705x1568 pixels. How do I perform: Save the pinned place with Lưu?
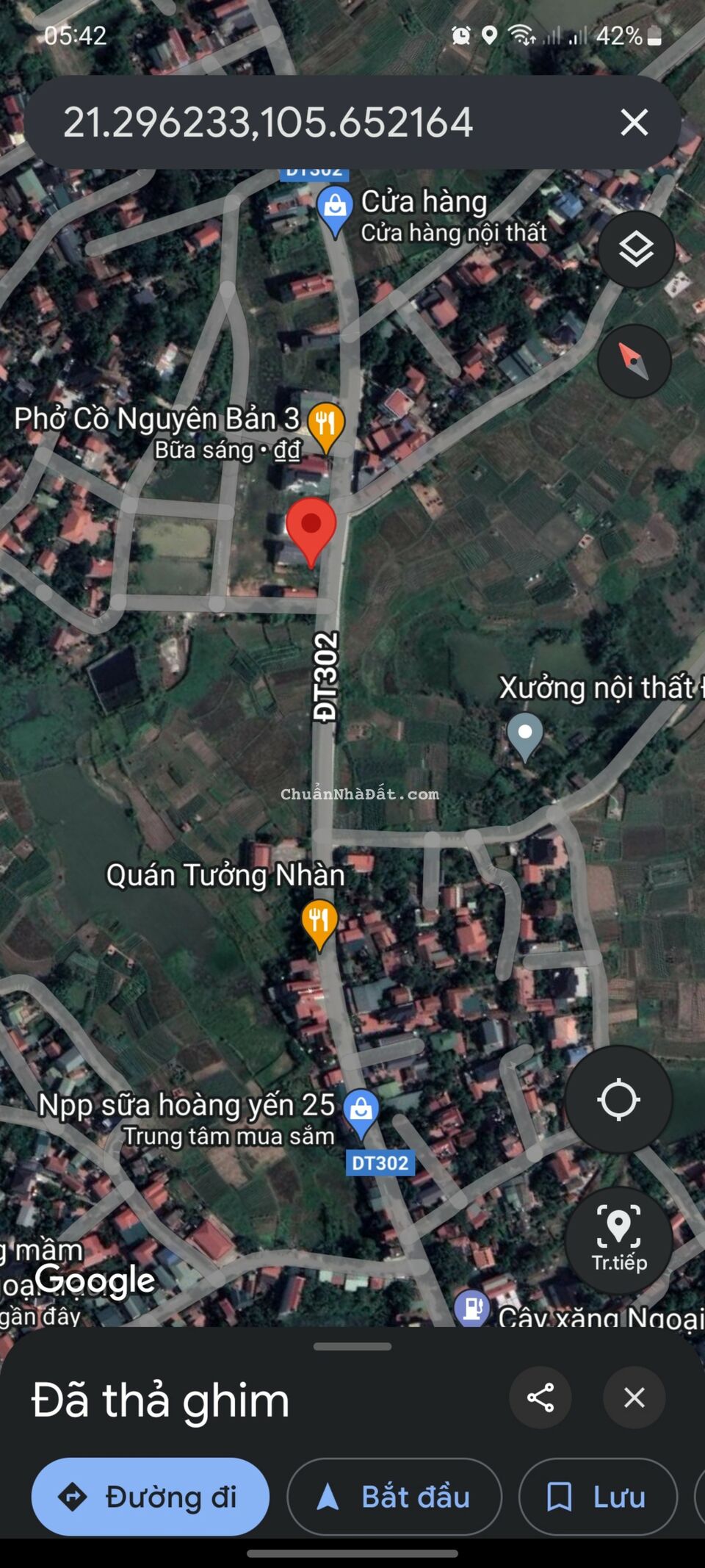(597, 1497)
